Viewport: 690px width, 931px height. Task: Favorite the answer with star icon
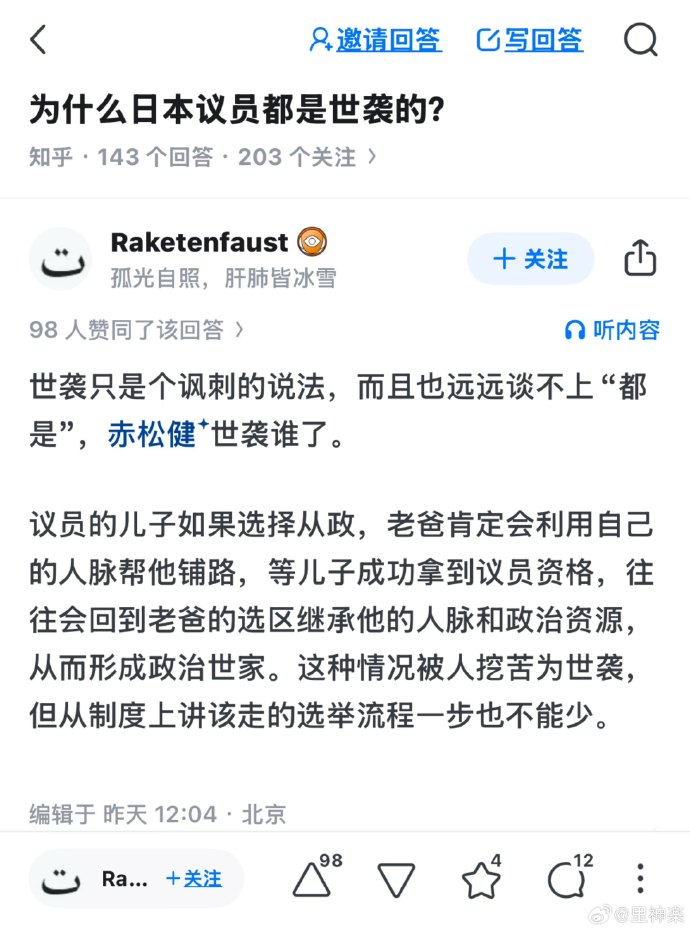480,879
